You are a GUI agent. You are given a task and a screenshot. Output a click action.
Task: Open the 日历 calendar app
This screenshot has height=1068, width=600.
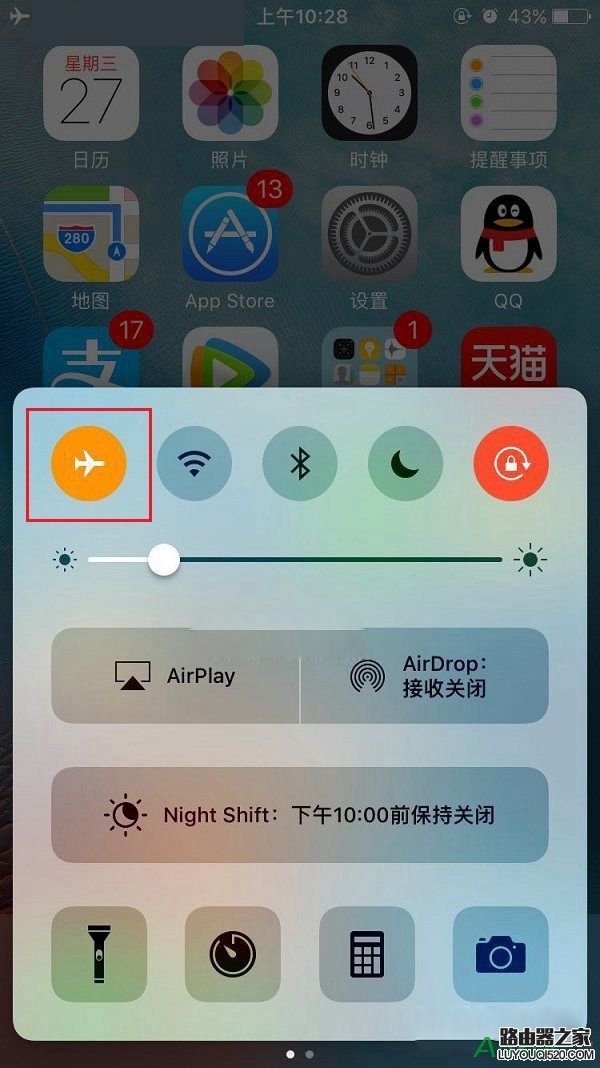[91, 92]
